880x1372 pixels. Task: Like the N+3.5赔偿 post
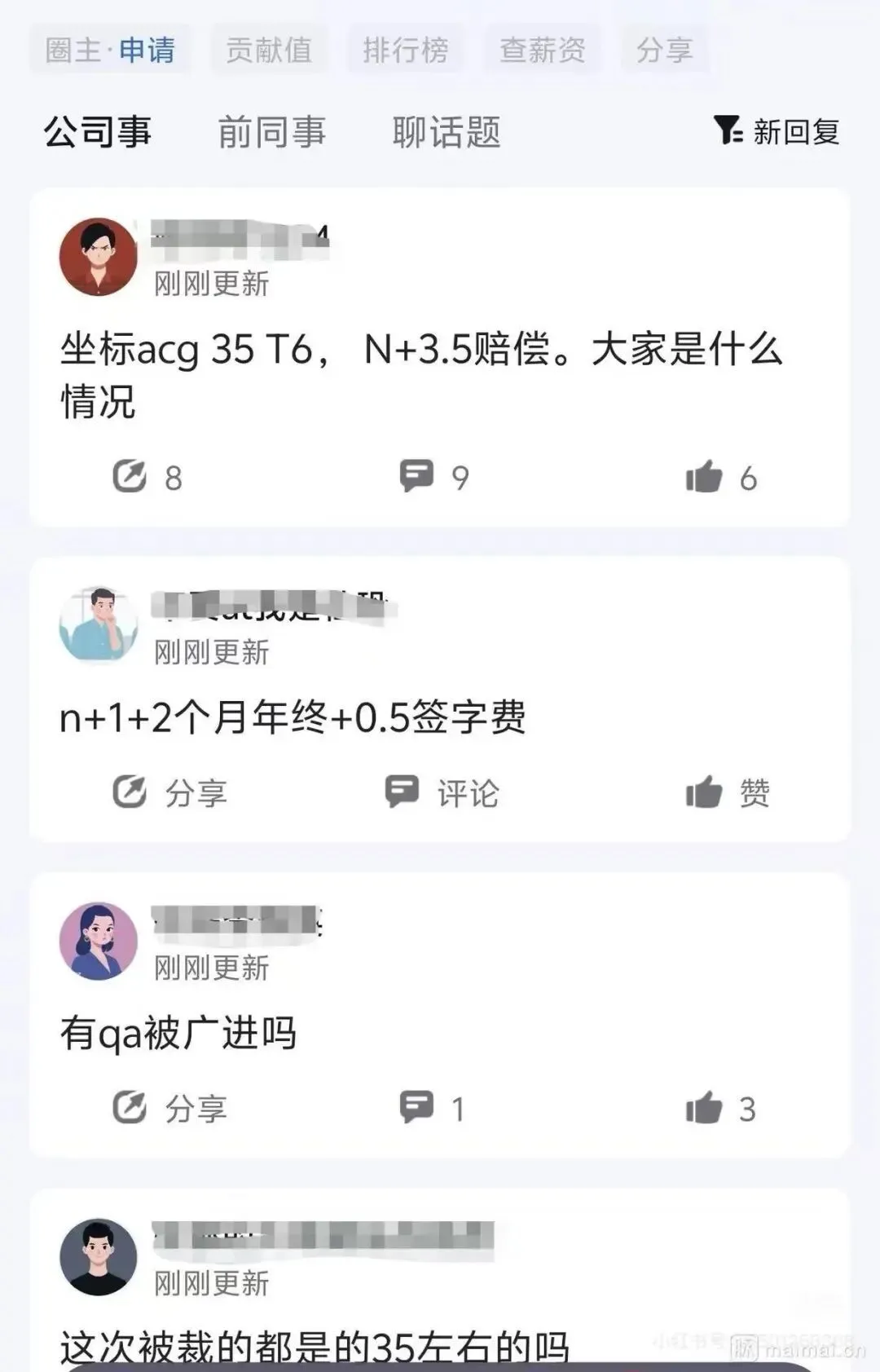pos(721,477)
